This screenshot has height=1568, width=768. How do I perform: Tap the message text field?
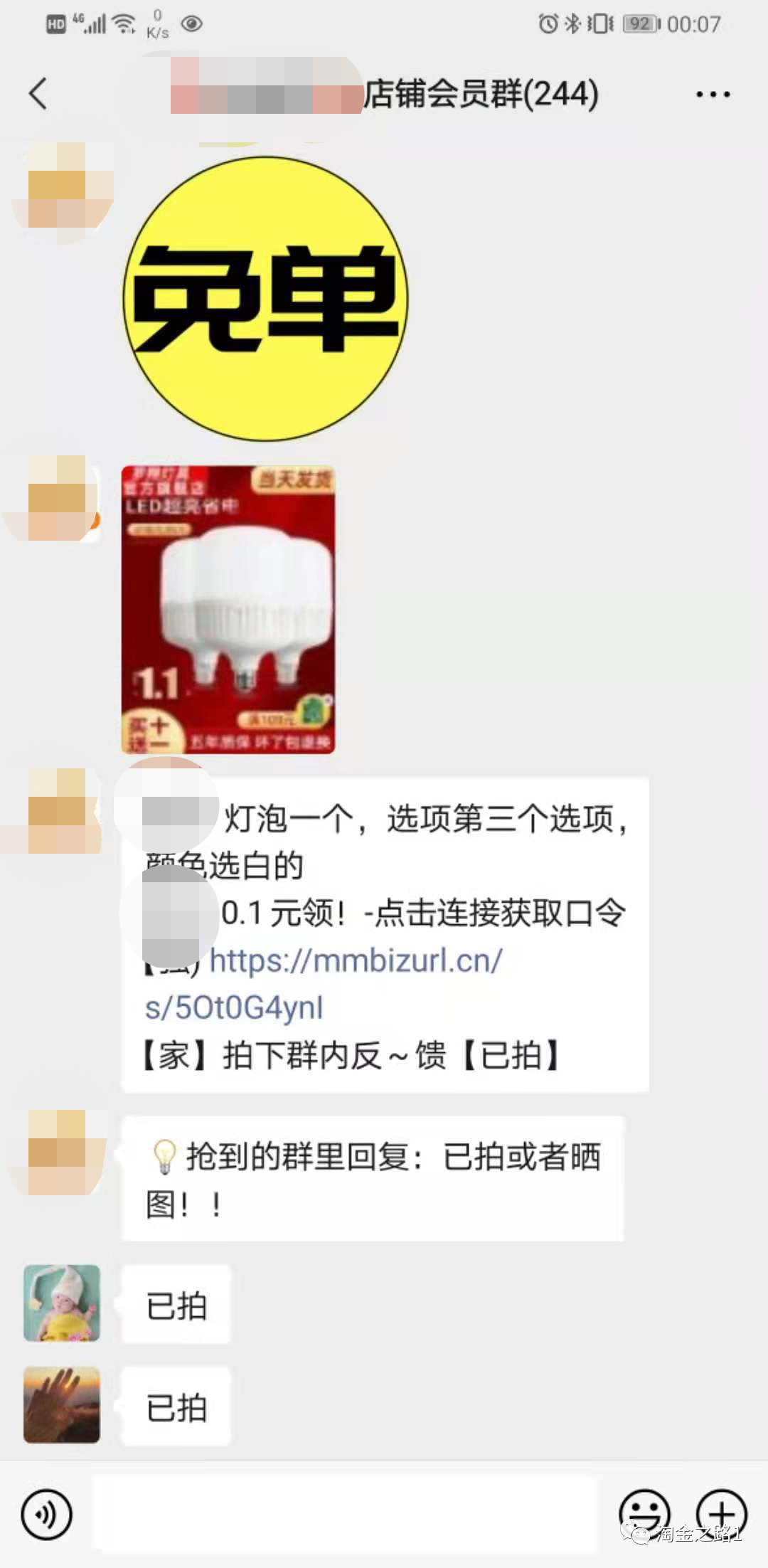345,1513
